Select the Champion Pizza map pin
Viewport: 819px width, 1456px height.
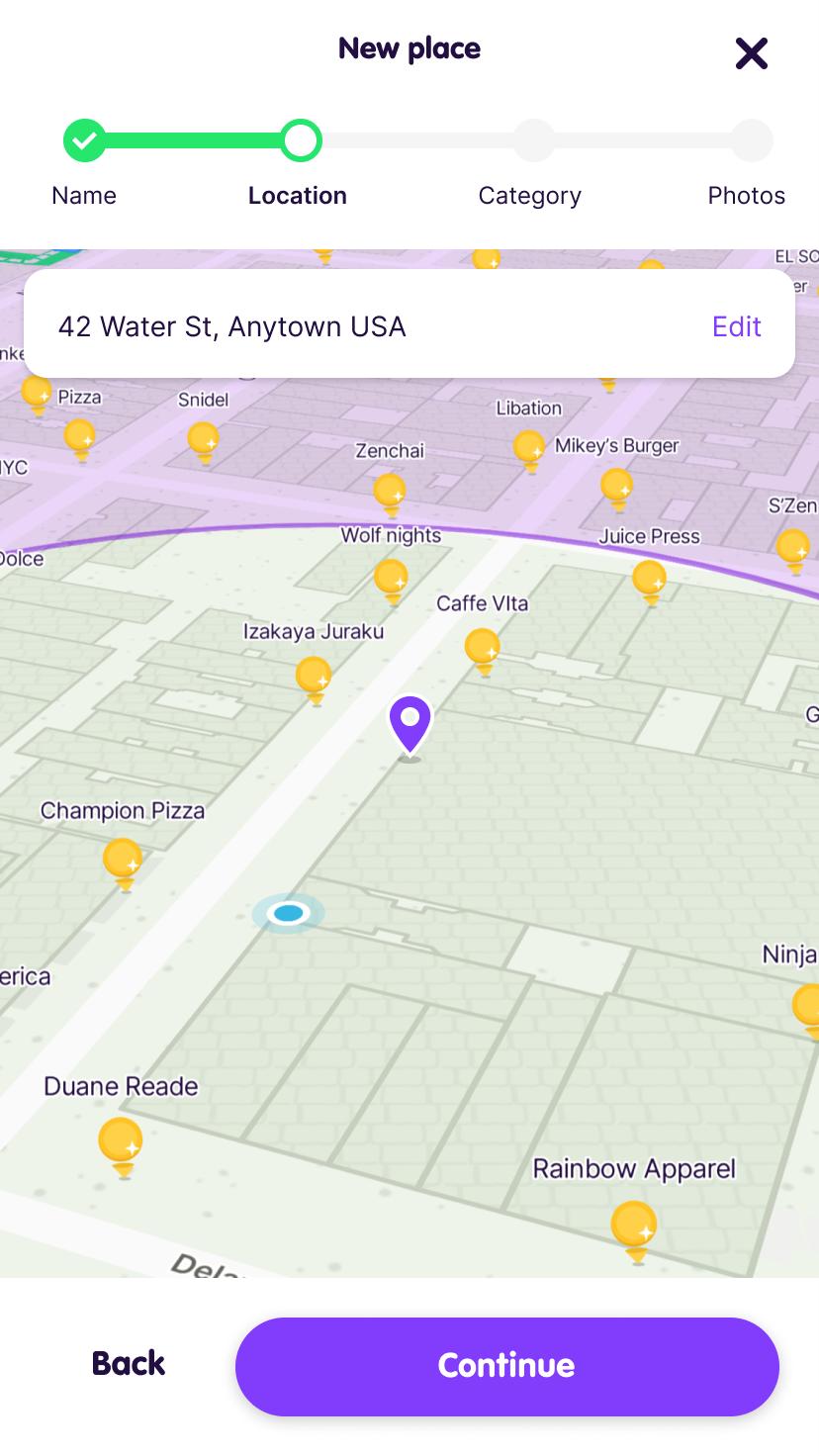[121, 861]
